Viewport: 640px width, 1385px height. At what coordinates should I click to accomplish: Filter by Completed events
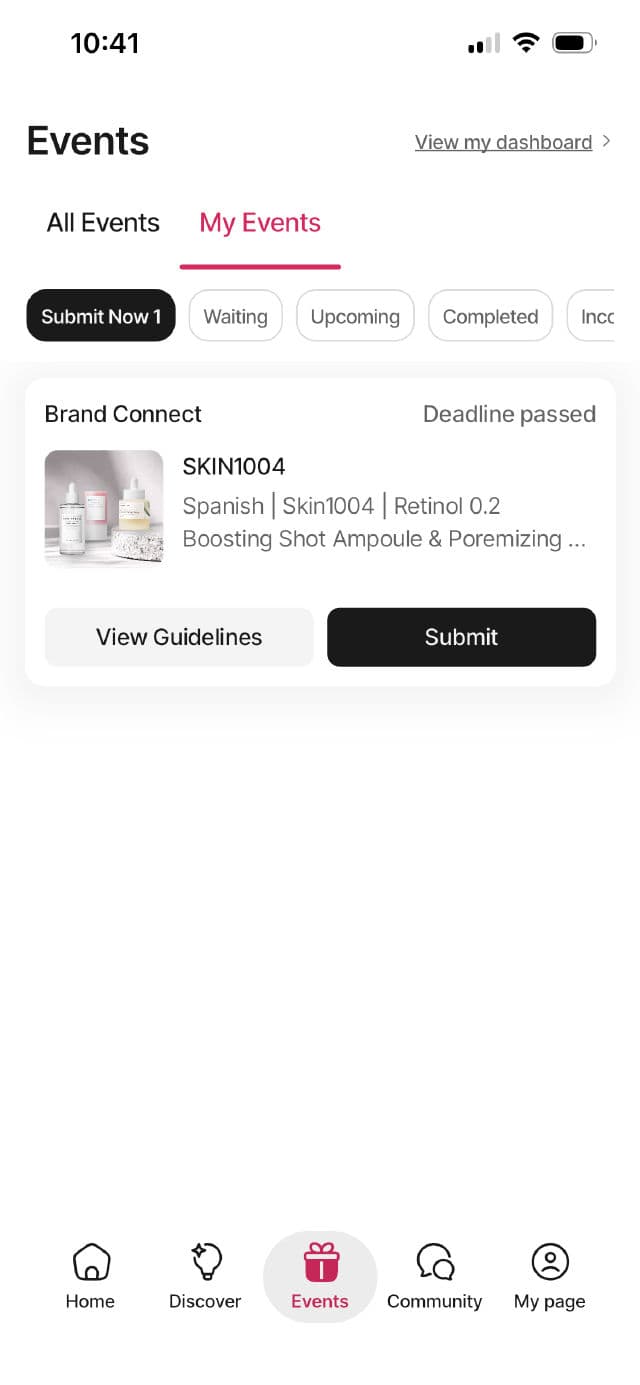tap(490, 317)
